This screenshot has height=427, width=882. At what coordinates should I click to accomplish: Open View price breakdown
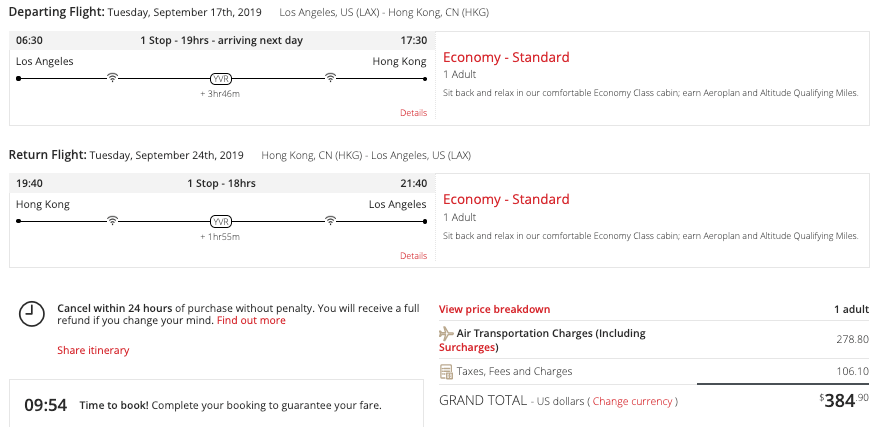click(494, 310)
